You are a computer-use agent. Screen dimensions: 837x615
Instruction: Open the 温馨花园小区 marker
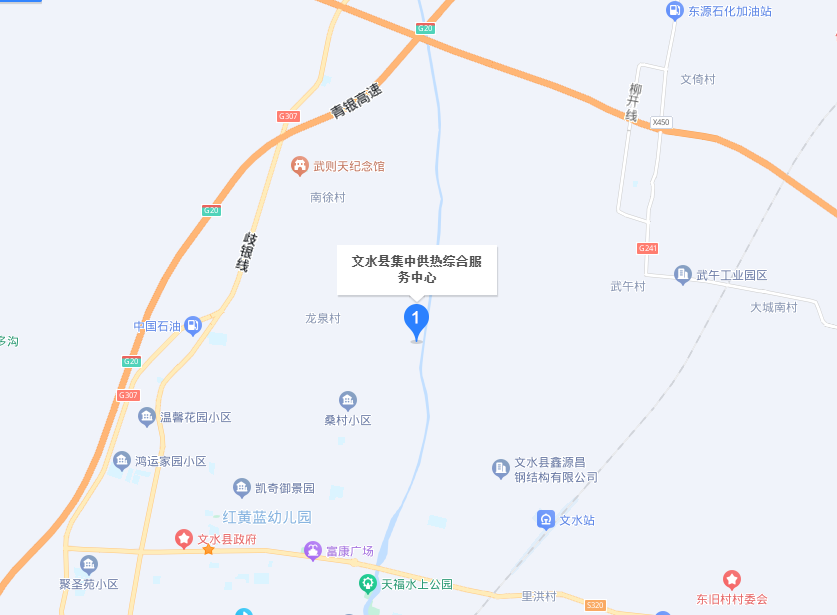click(147, 417)
